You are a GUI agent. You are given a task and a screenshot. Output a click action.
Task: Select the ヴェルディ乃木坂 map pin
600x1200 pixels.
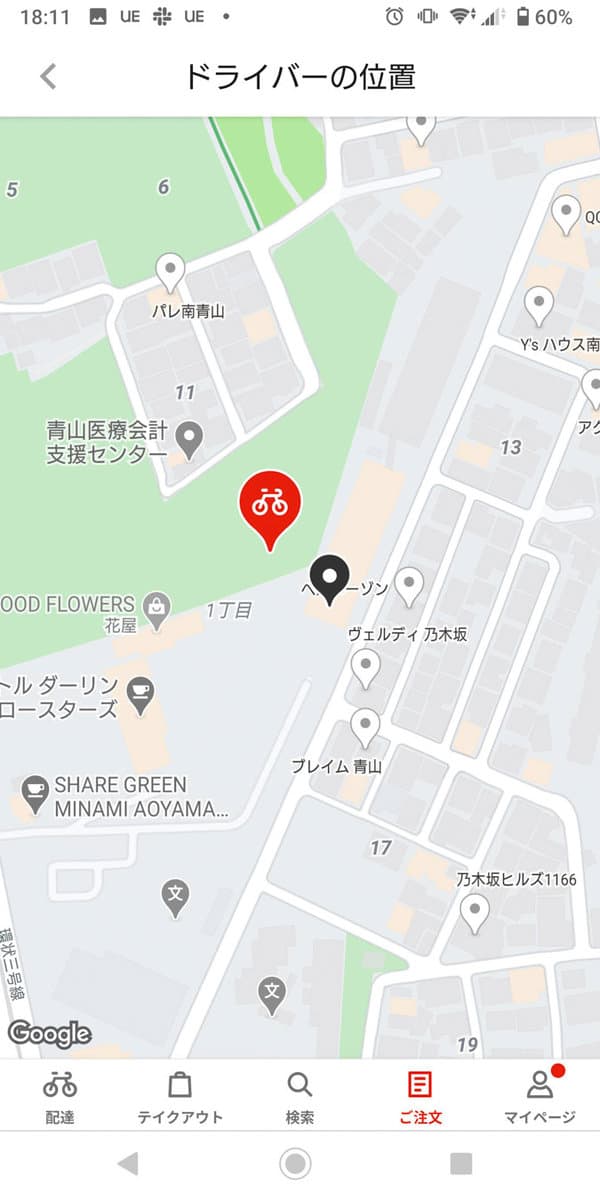tap(367, 667)
